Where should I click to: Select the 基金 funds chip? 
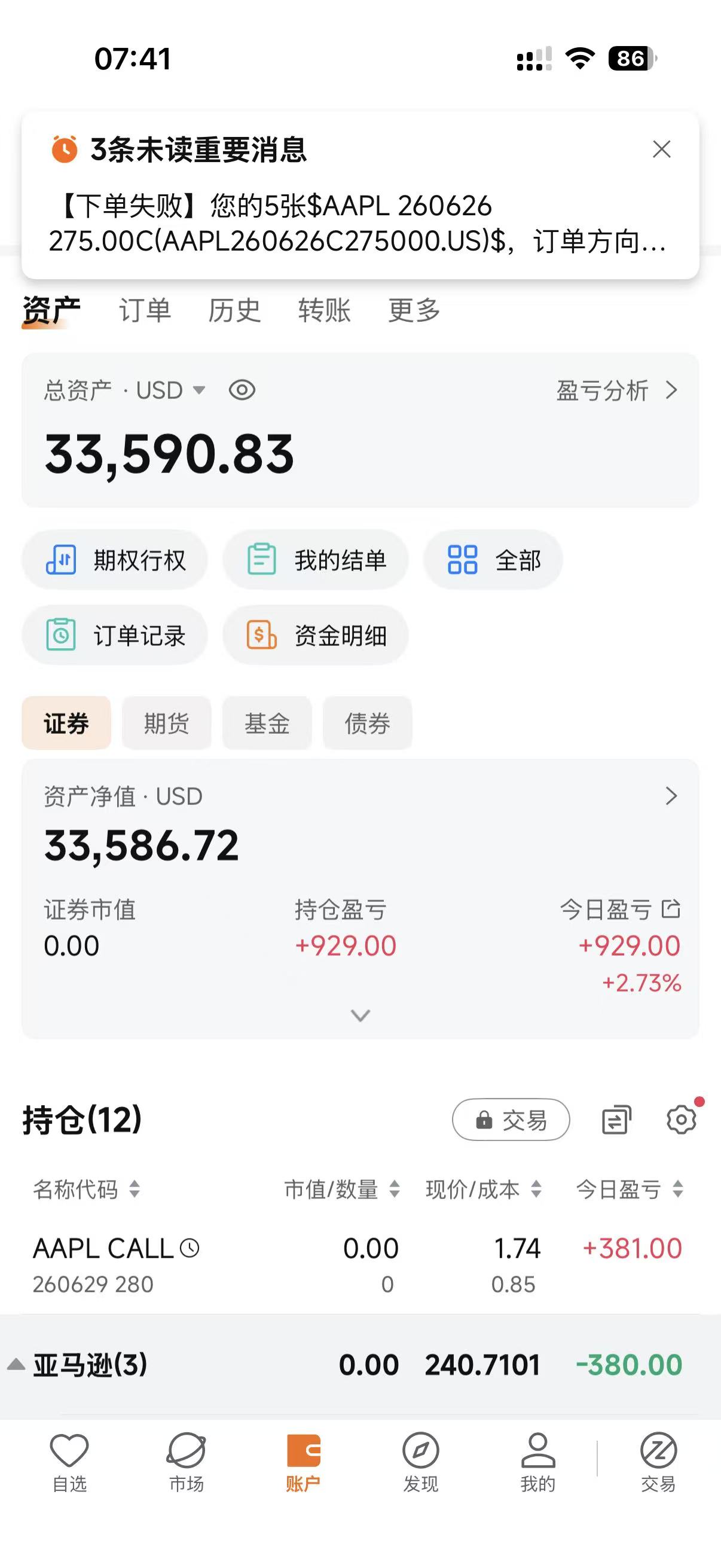(x=267, y=723)
